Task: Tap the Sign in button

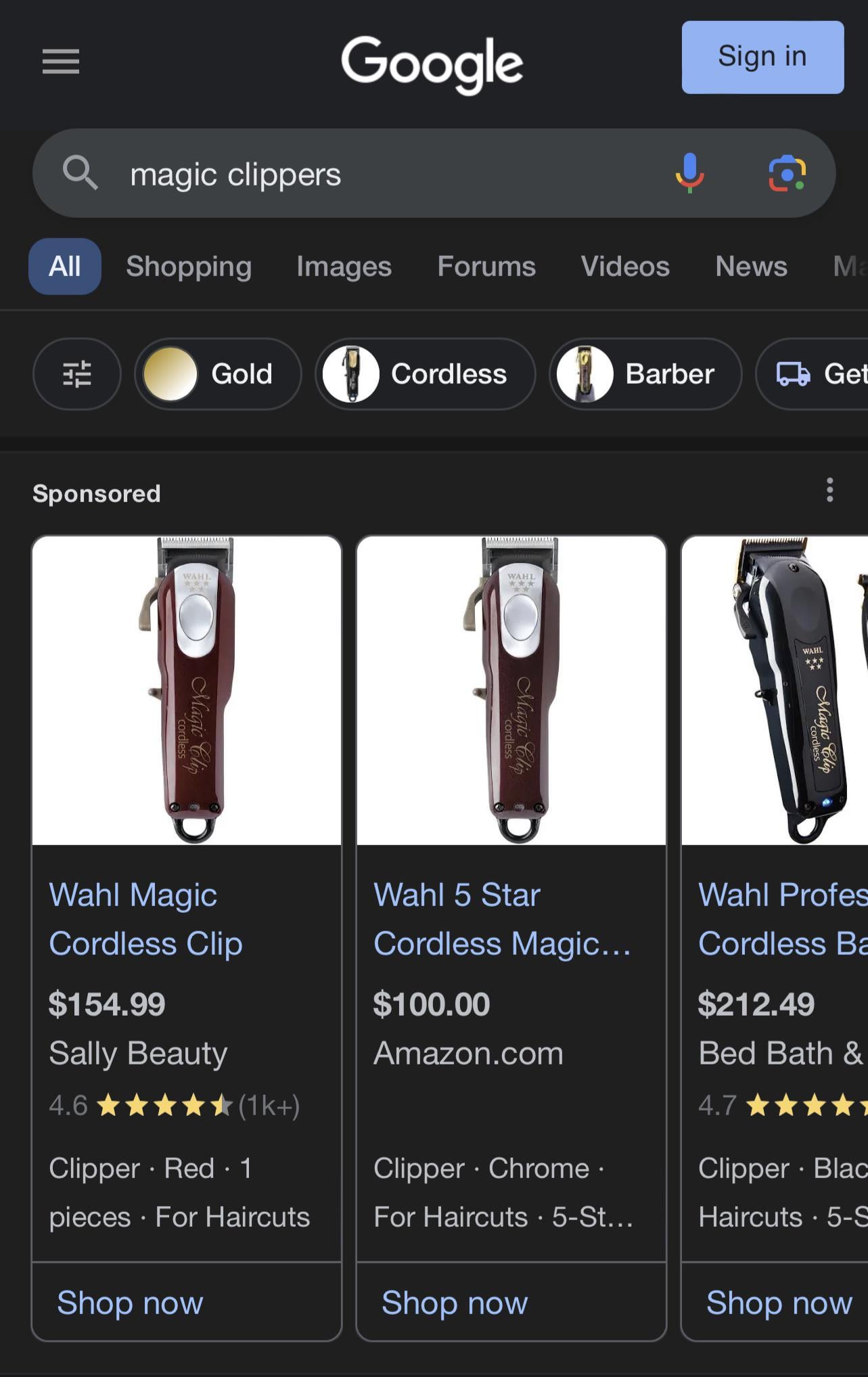Action: pyautogui.click(x=762, y=57)
